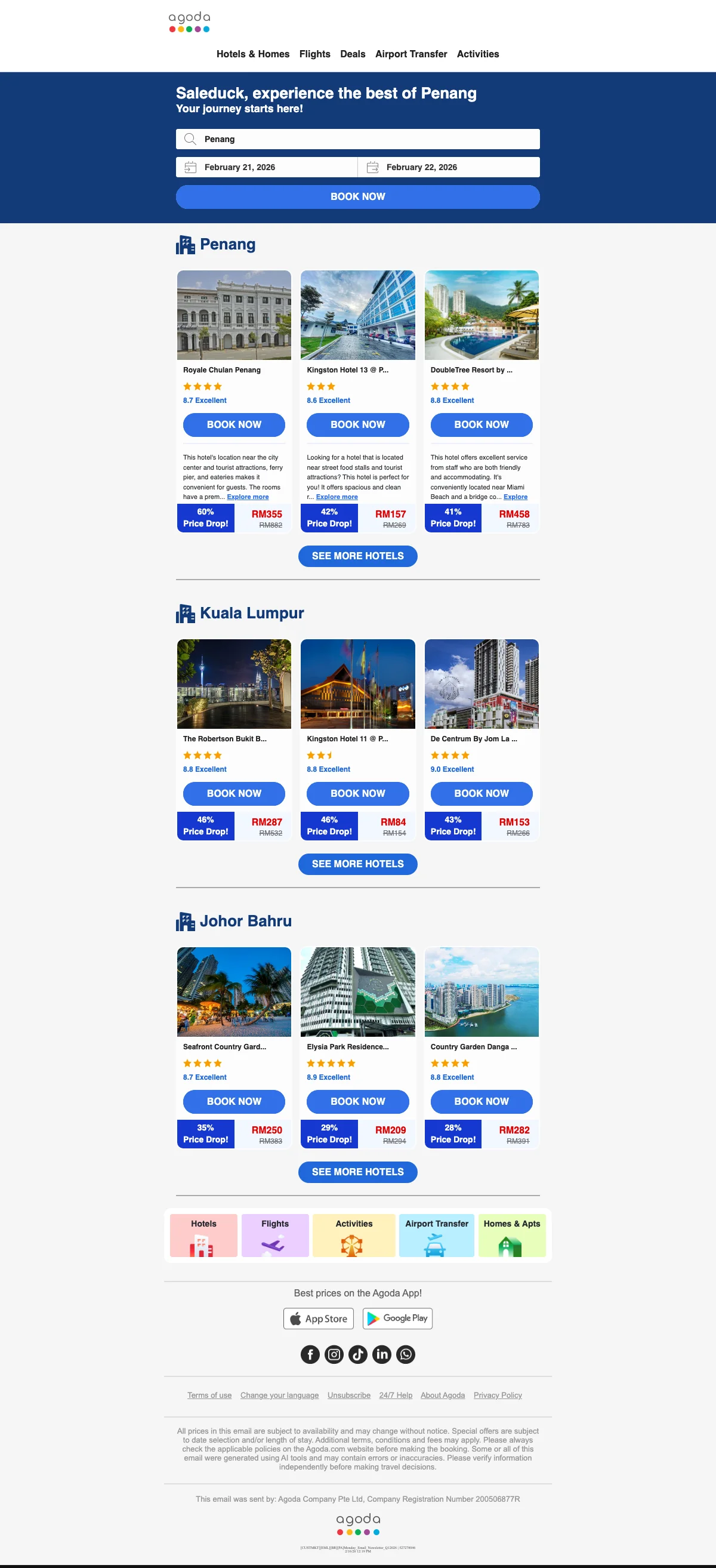Select the February 22, 2026 check-out date
The height and width of the screenshot is (1568, 716).
448,167
